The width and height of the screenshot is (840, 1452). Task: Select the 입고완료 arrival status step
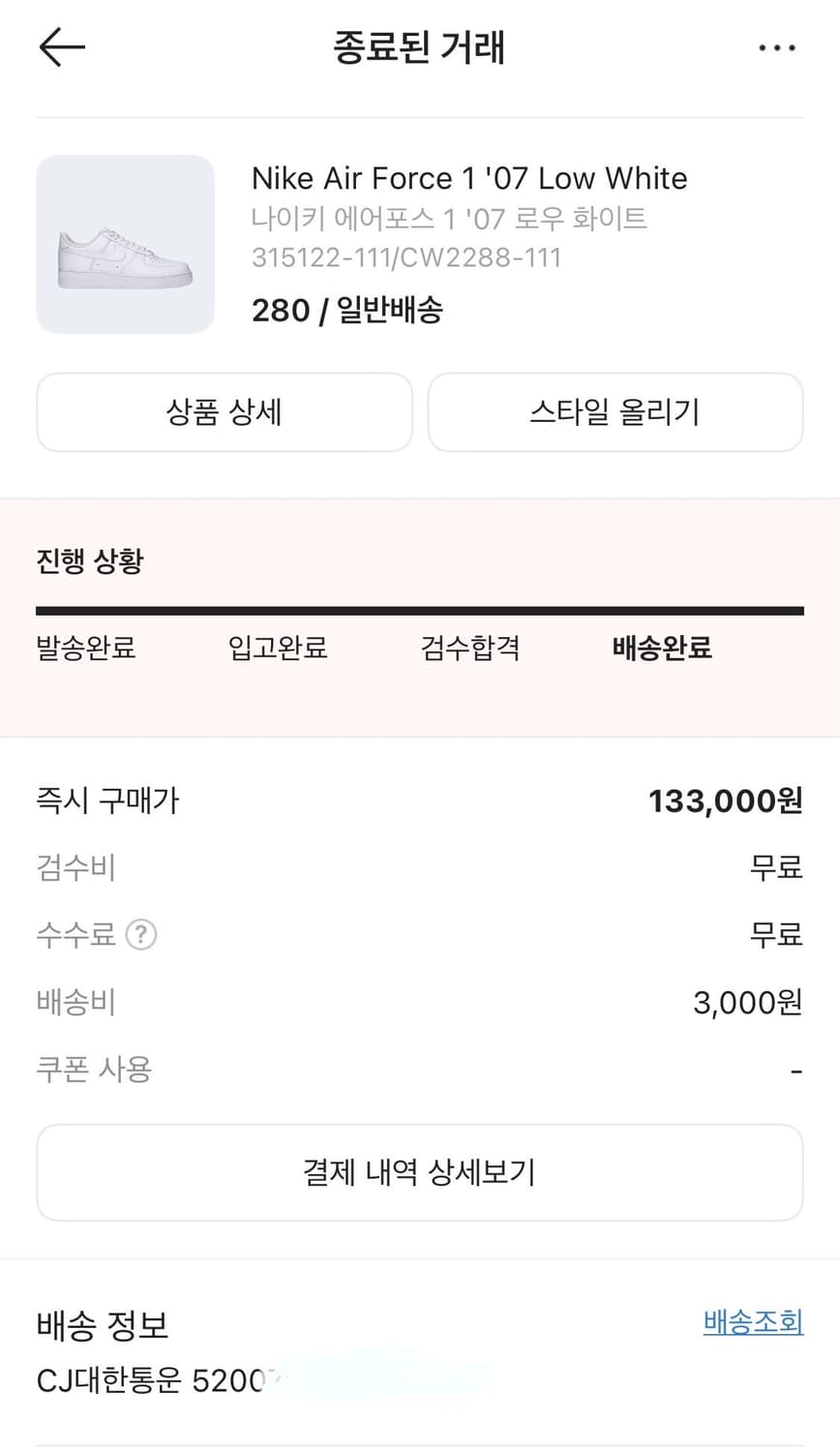coord(278,649)
